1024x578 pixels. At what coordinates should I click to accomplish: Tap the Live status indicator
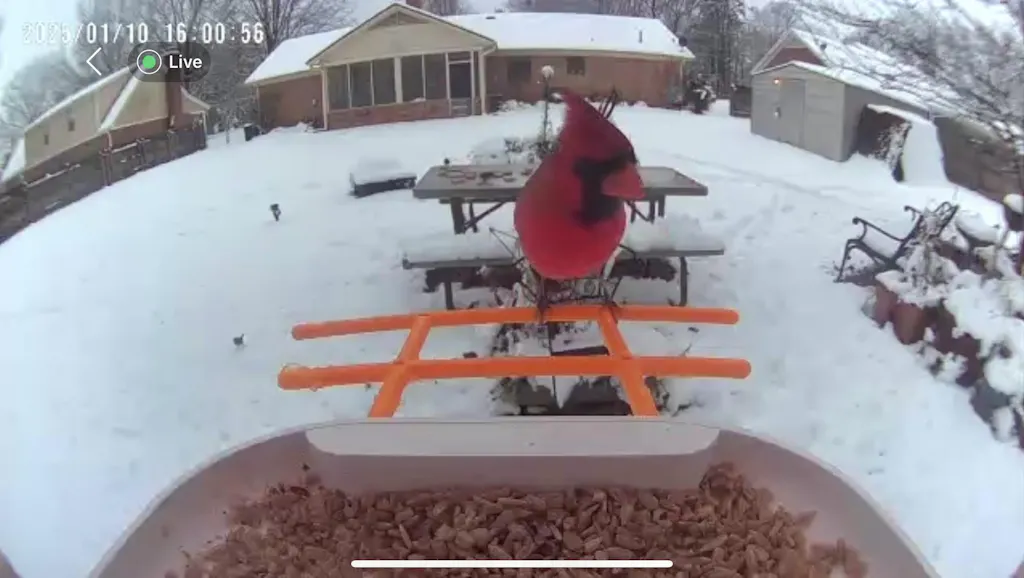point(170,62)
